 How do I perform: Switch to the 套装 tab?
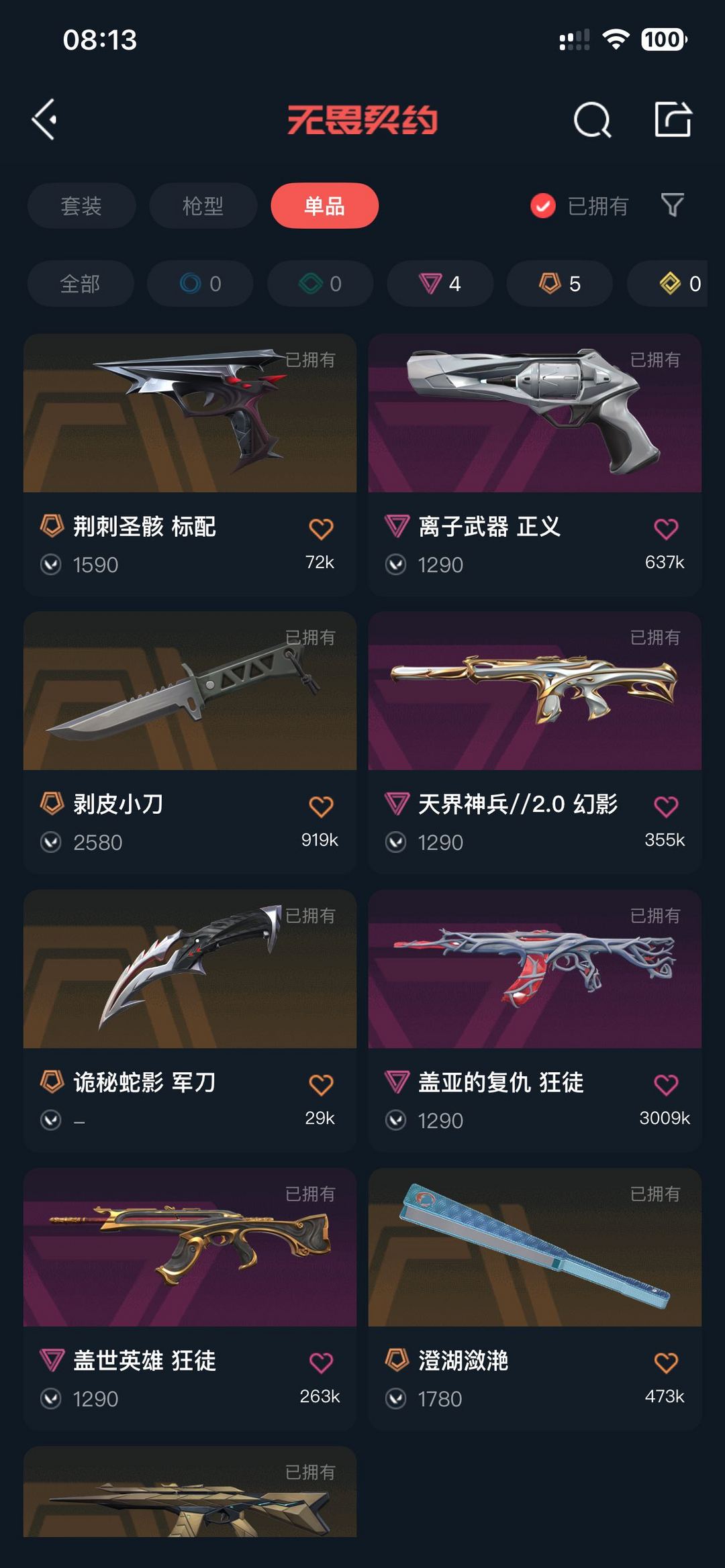[81, 206]
